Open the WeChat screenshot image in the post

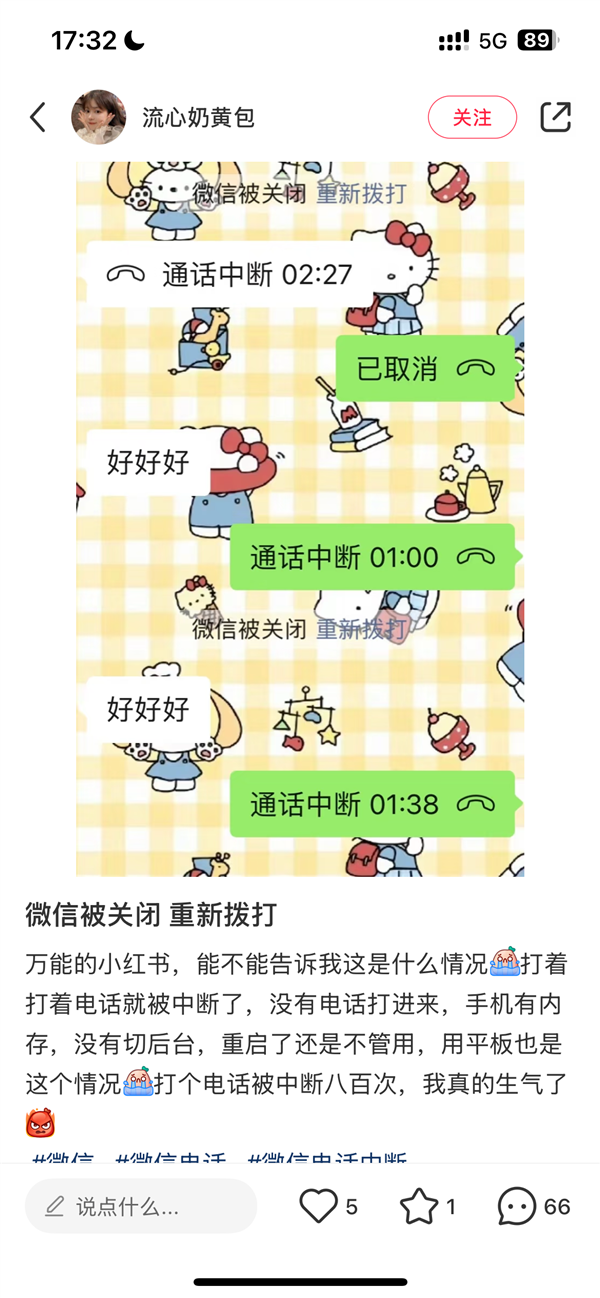300,518
